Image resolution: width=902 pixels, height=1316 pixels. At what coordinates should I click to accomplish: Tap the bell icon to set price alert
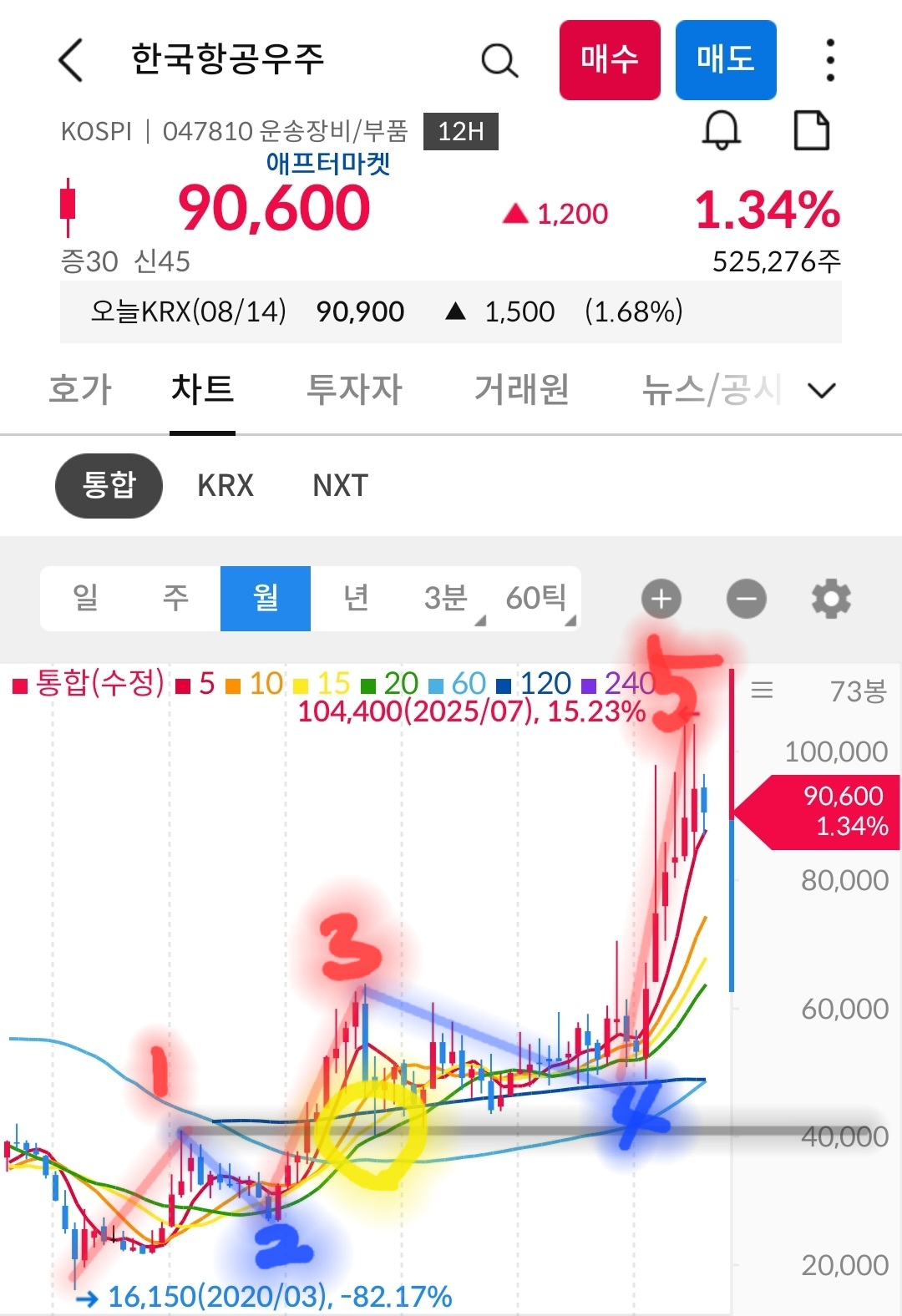point(722,130)
